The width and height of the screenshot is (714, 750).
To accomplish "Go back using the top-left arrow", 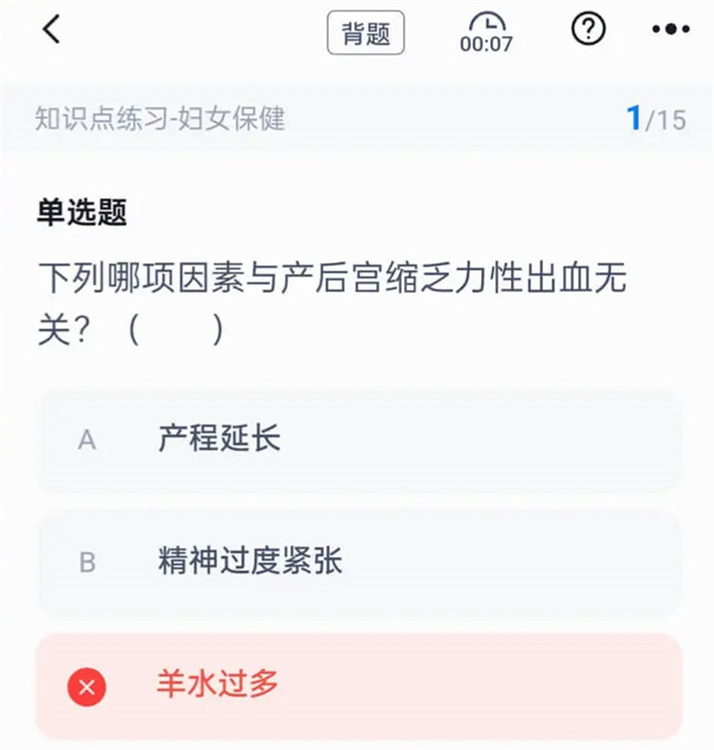I will [x=52, y=31].
